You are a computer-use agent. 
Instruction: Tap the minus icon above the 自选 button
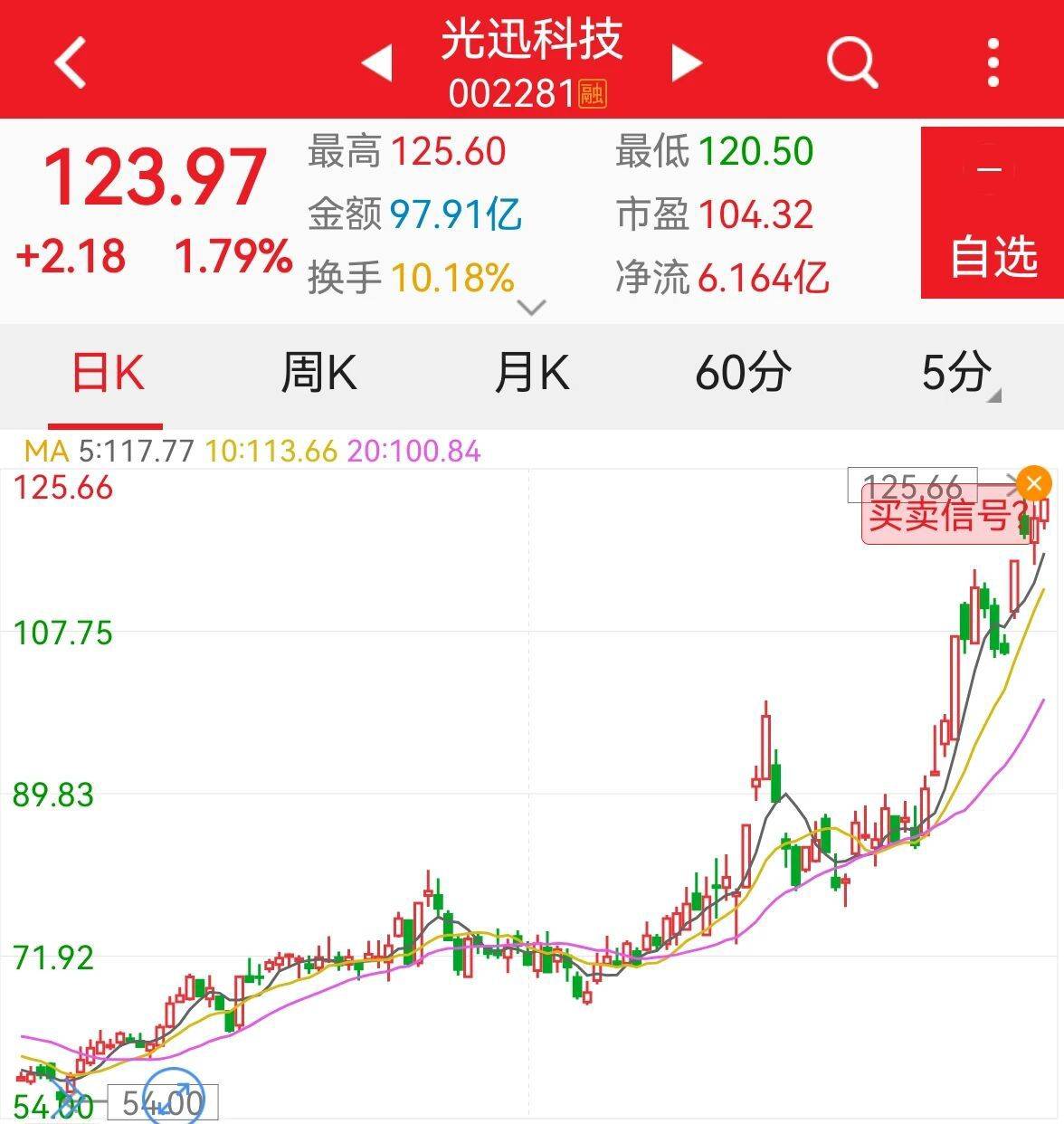tap(992, 168)
